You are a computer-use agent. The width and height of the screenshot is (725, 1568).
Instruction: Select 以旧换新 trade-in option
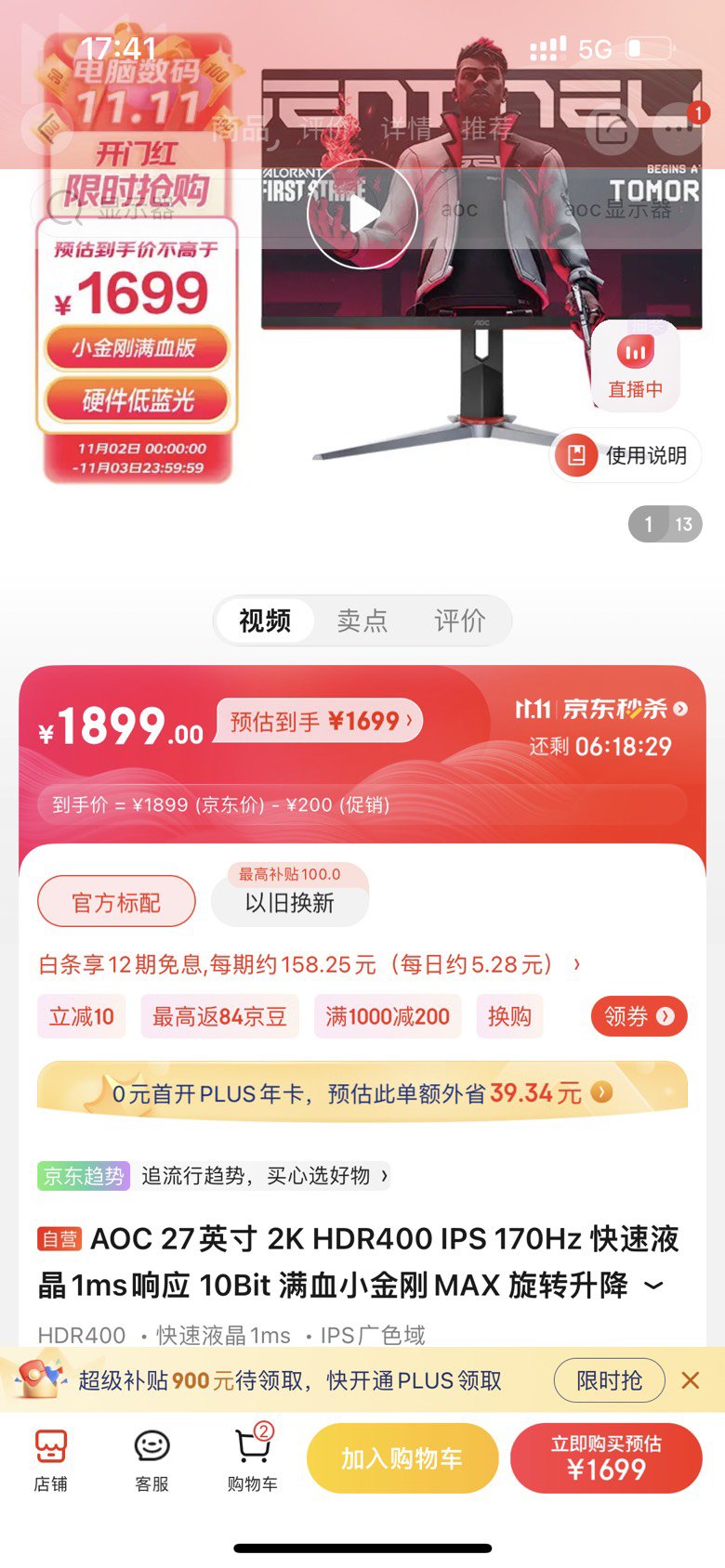[x=289, y=902]
